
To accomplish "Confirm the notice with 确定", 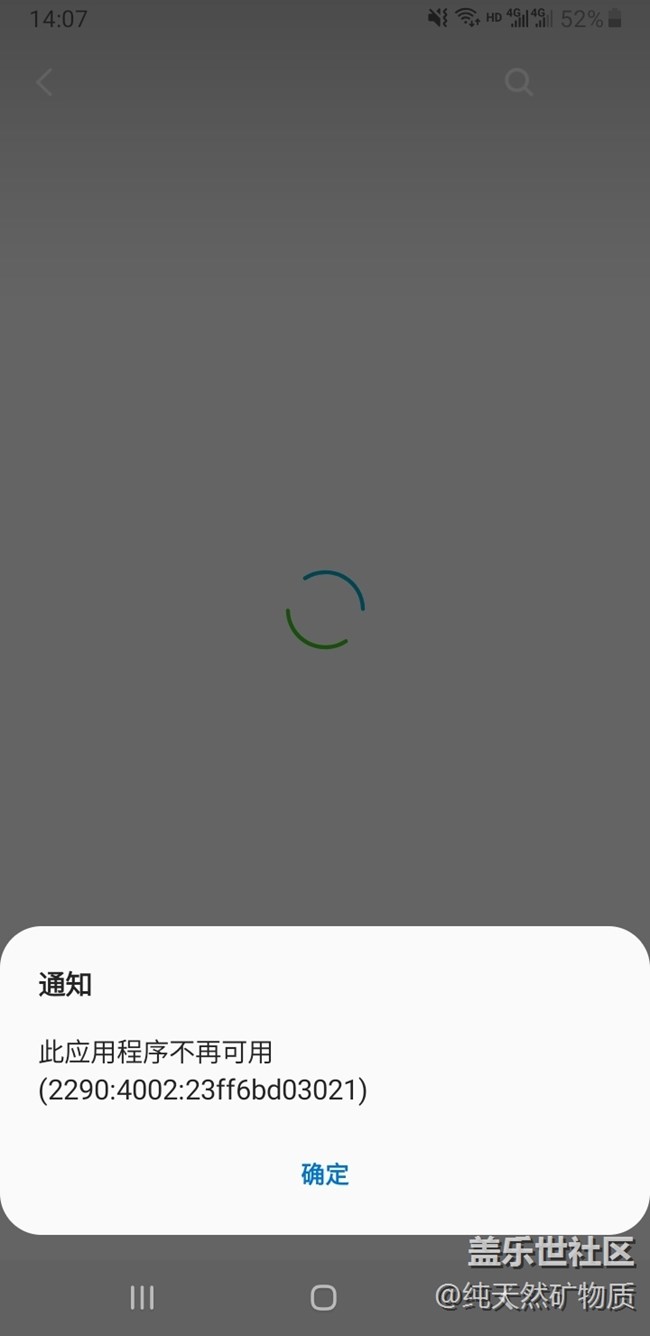I will pyautogui.click(x=325, y=1173).
